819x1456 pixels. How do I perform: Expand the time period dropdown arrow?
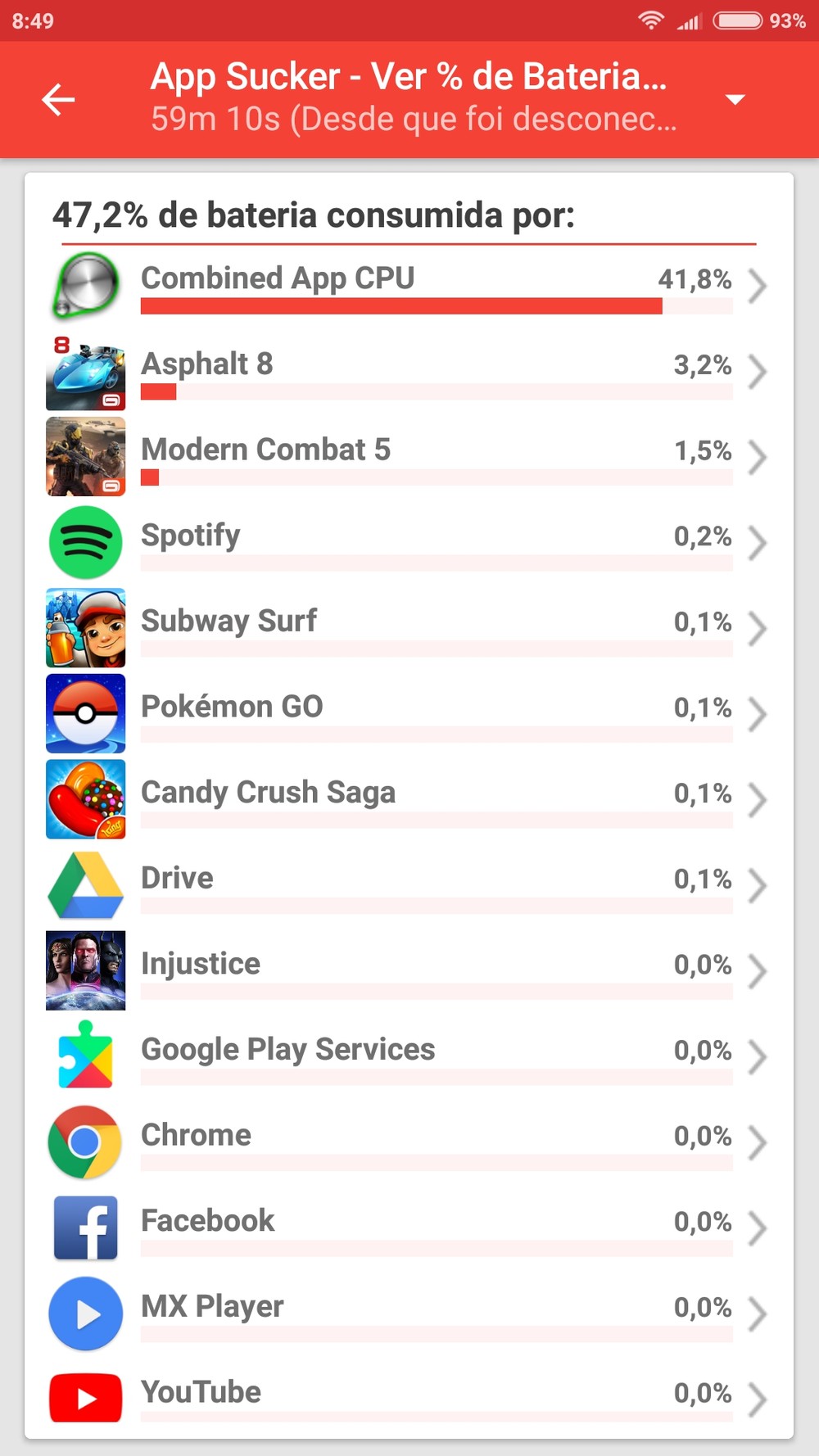[735, 100]
